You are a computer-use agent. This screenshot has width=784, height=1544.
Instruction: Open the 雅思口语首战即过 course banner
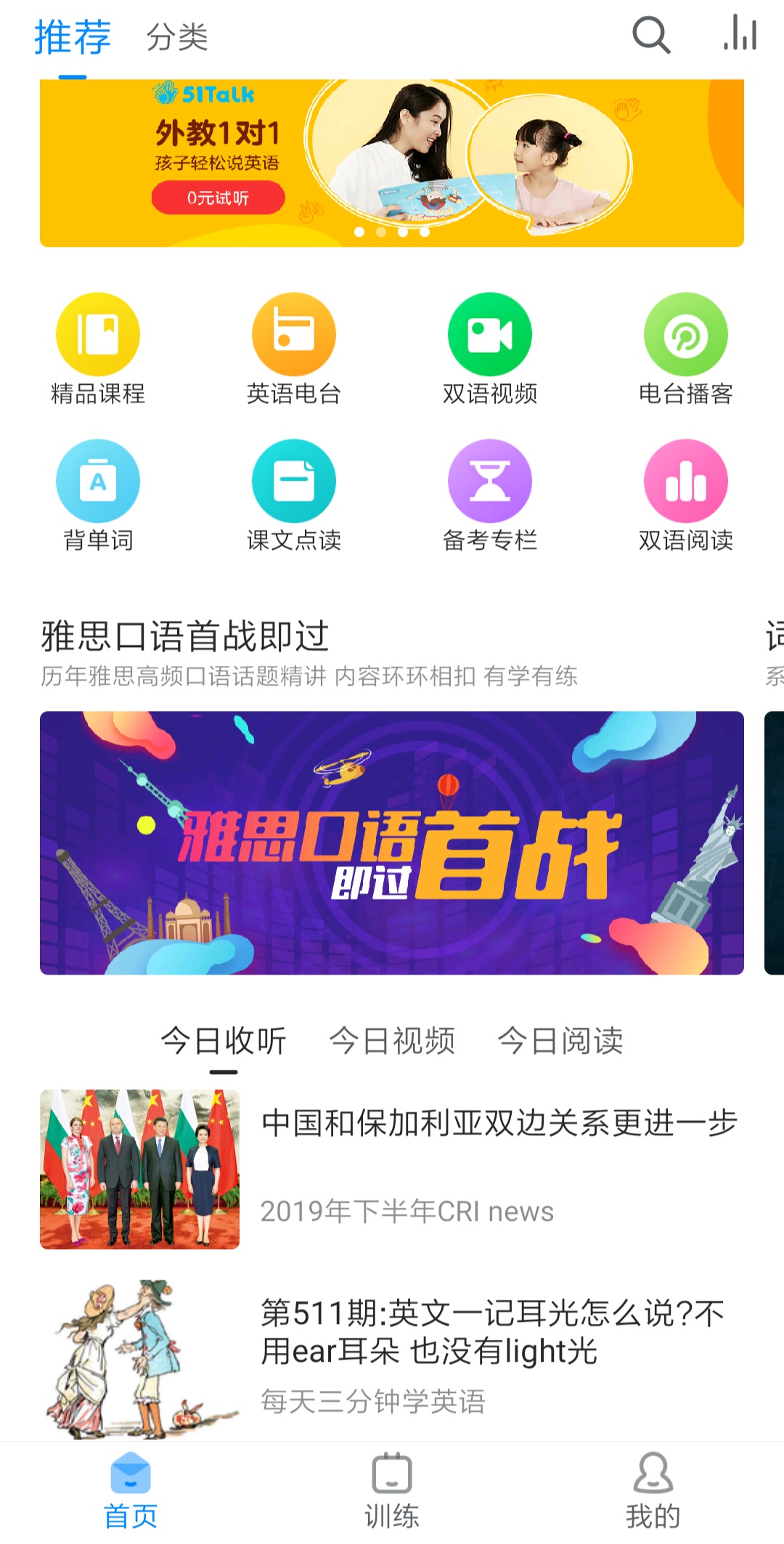391,842
